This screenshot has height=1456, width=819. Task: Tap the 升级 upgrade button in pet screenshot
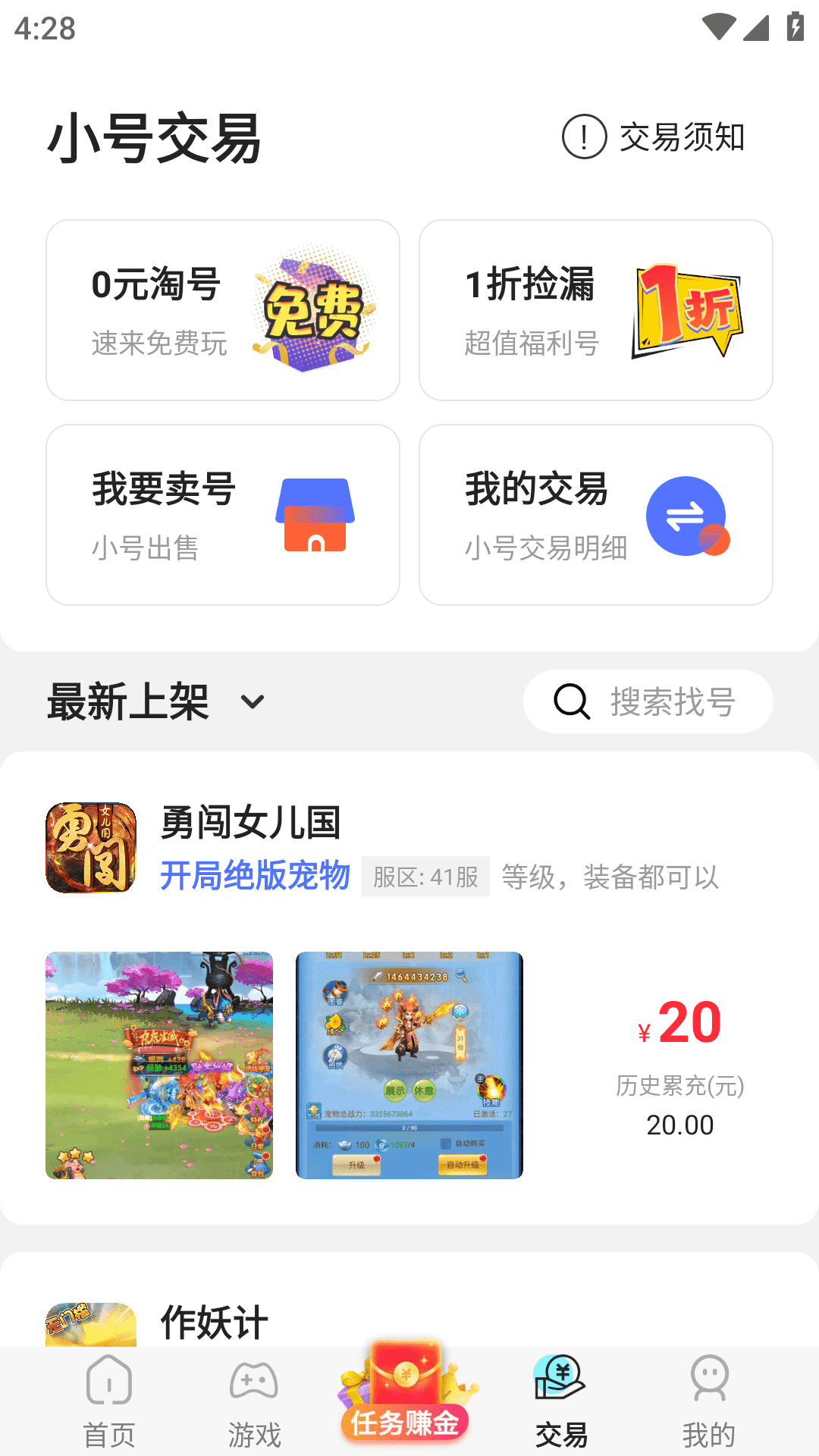pos(356,1164)
